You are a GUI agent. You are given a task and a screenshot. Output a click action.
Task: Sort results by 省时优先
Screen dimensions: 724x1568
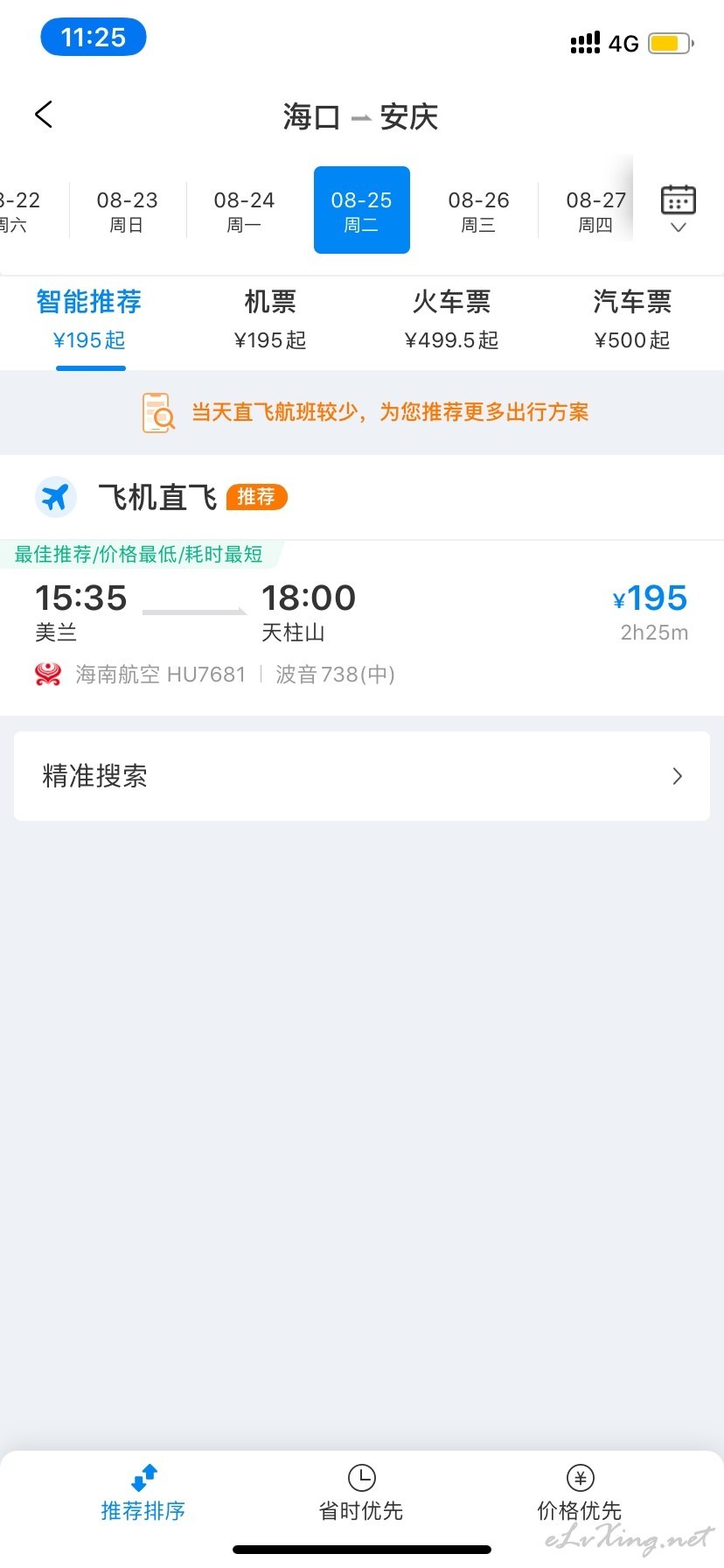(361, 1493)
